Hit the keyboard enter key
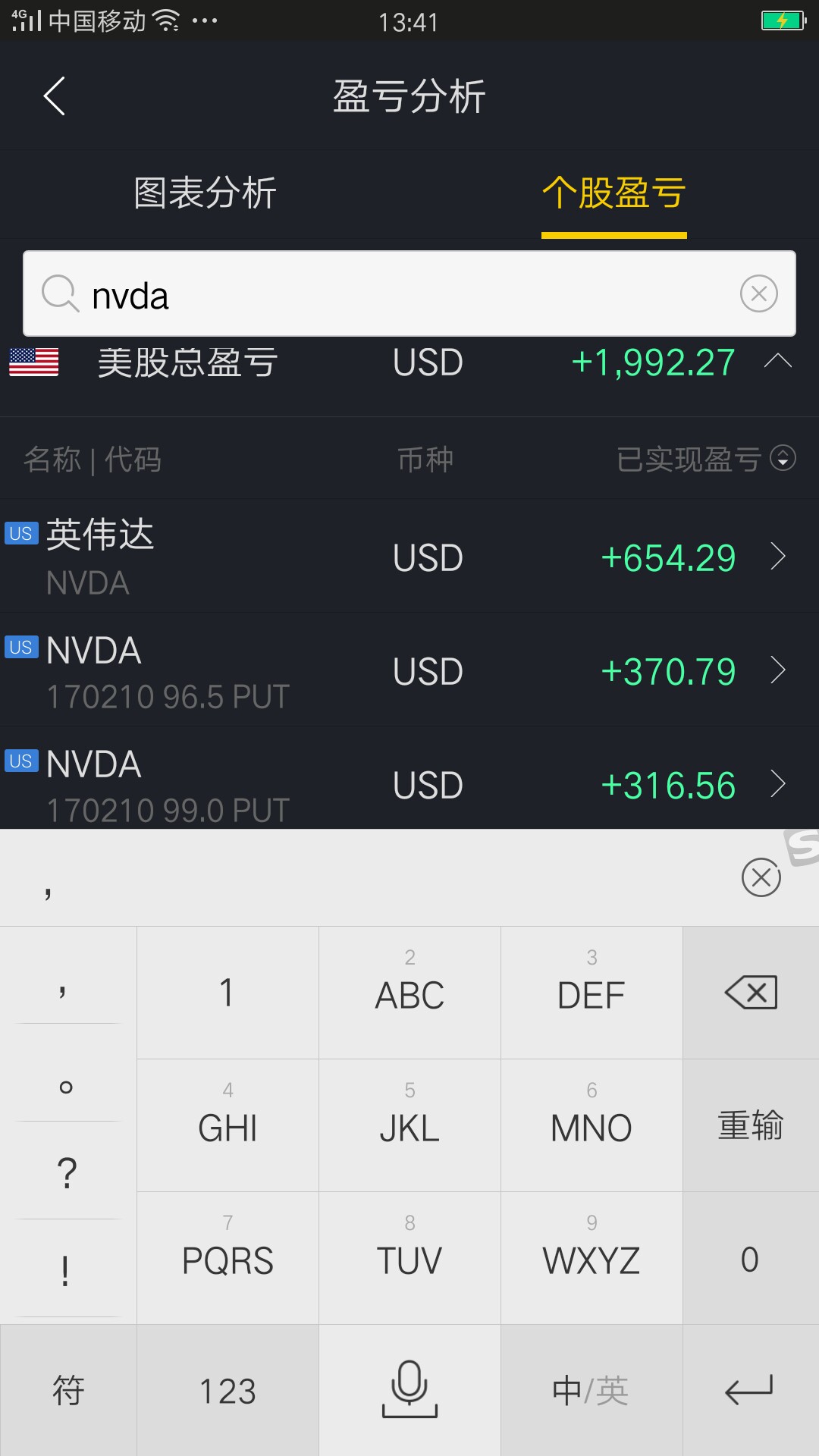Screen dimensions: 819x1456 pyautogui.click(x=749, y=1389)
